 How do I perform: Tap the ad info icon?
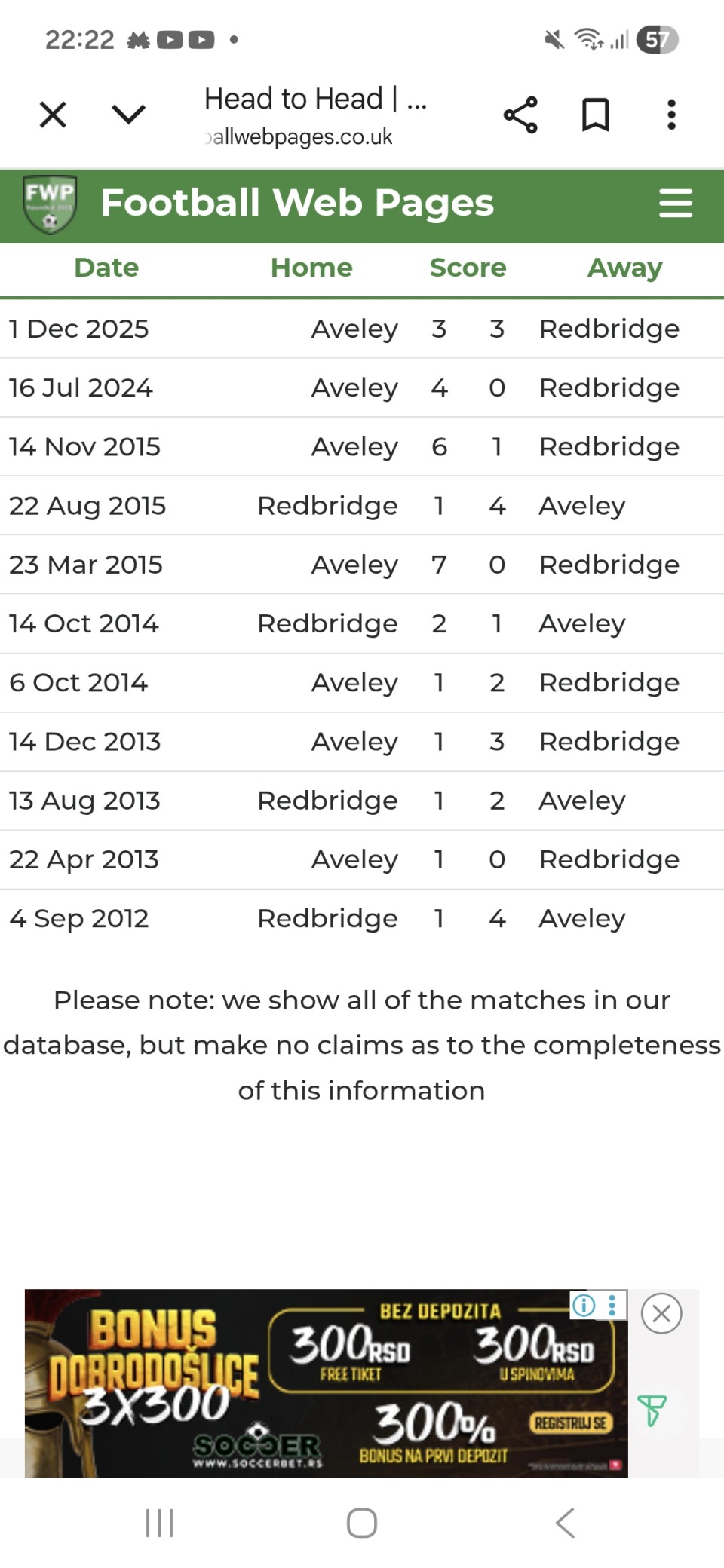click(x=584, y=1305)
